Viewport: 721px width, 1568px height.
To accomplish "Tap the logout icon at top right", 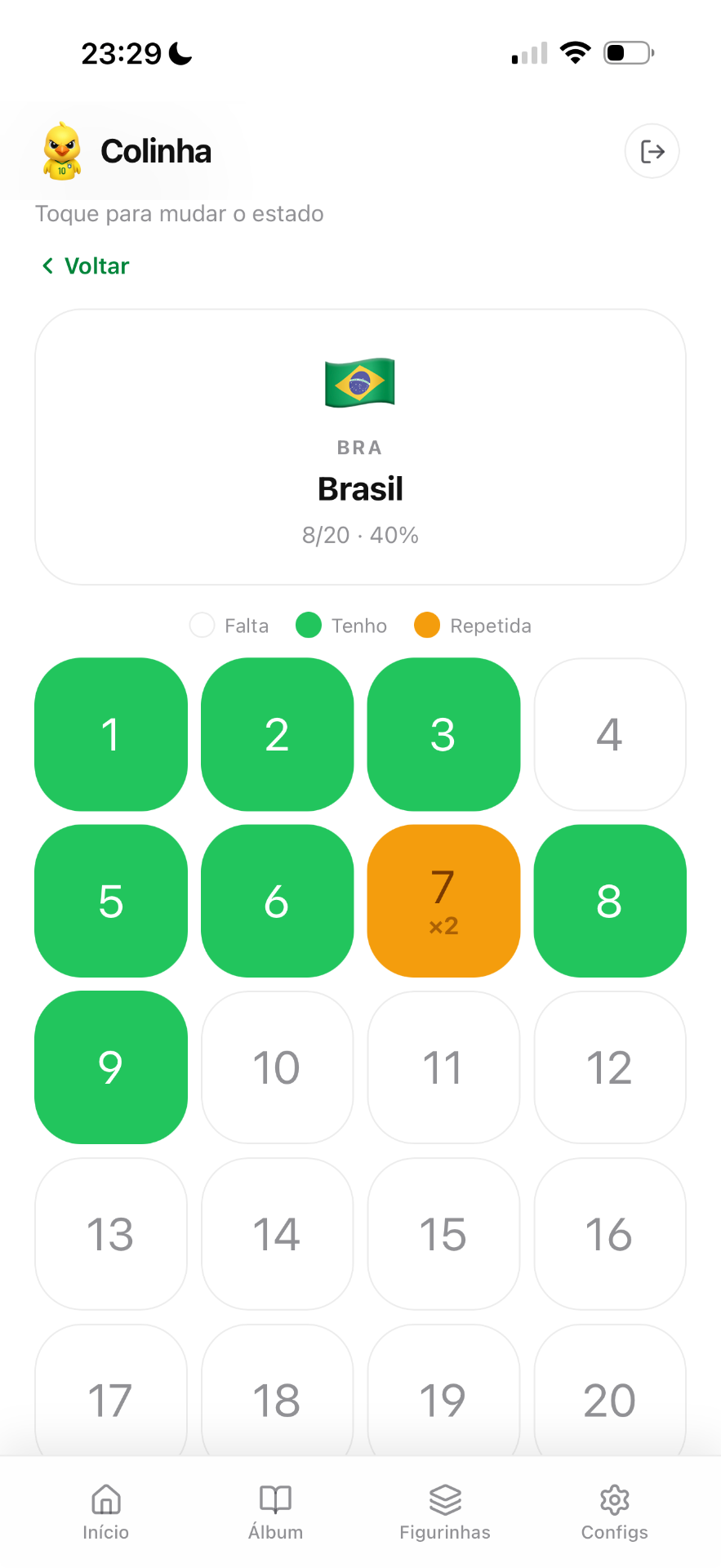I will [652, 151].
